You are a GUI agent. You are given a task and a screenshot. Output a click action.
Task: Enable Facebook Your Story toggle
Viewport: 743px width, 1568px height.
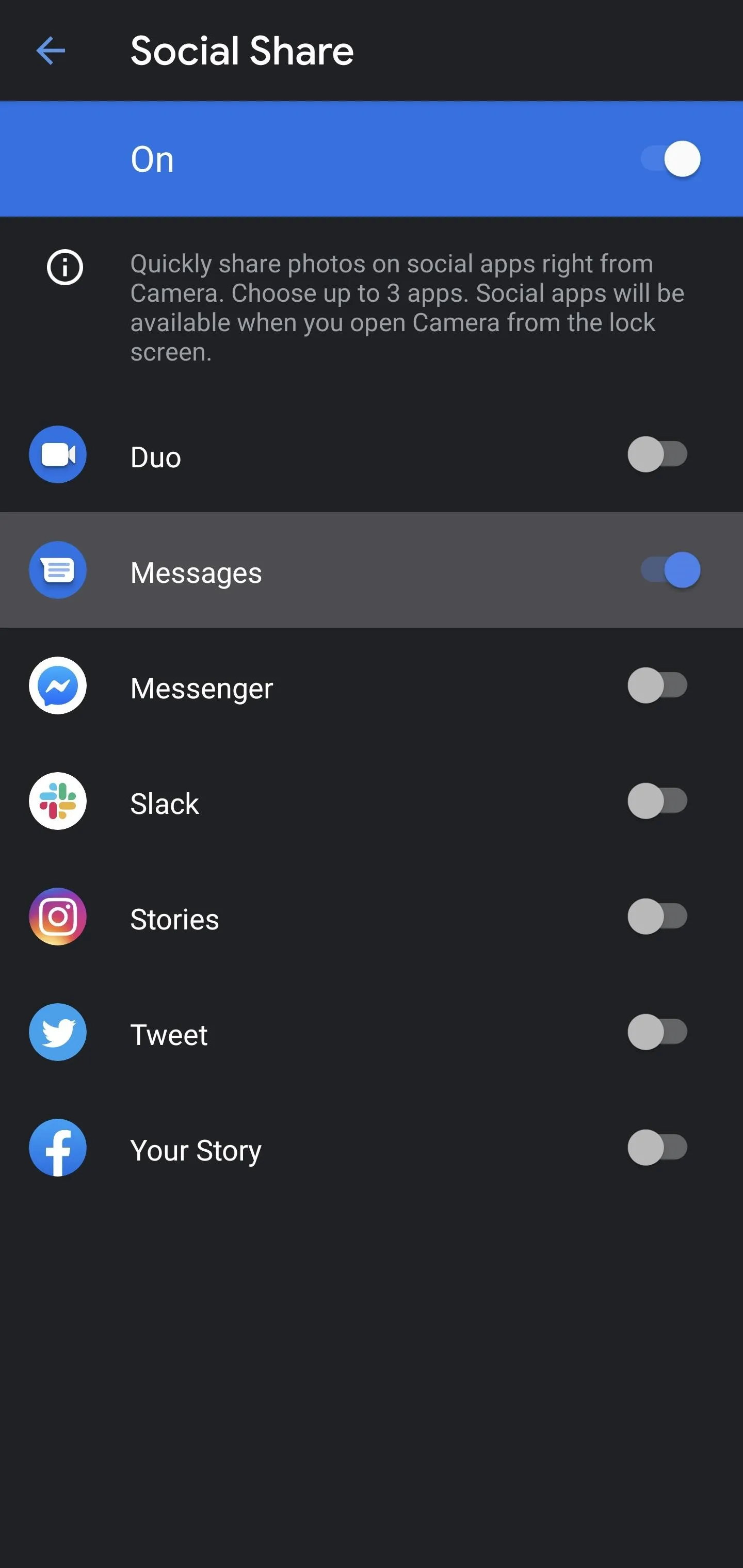coord(658,1148)
